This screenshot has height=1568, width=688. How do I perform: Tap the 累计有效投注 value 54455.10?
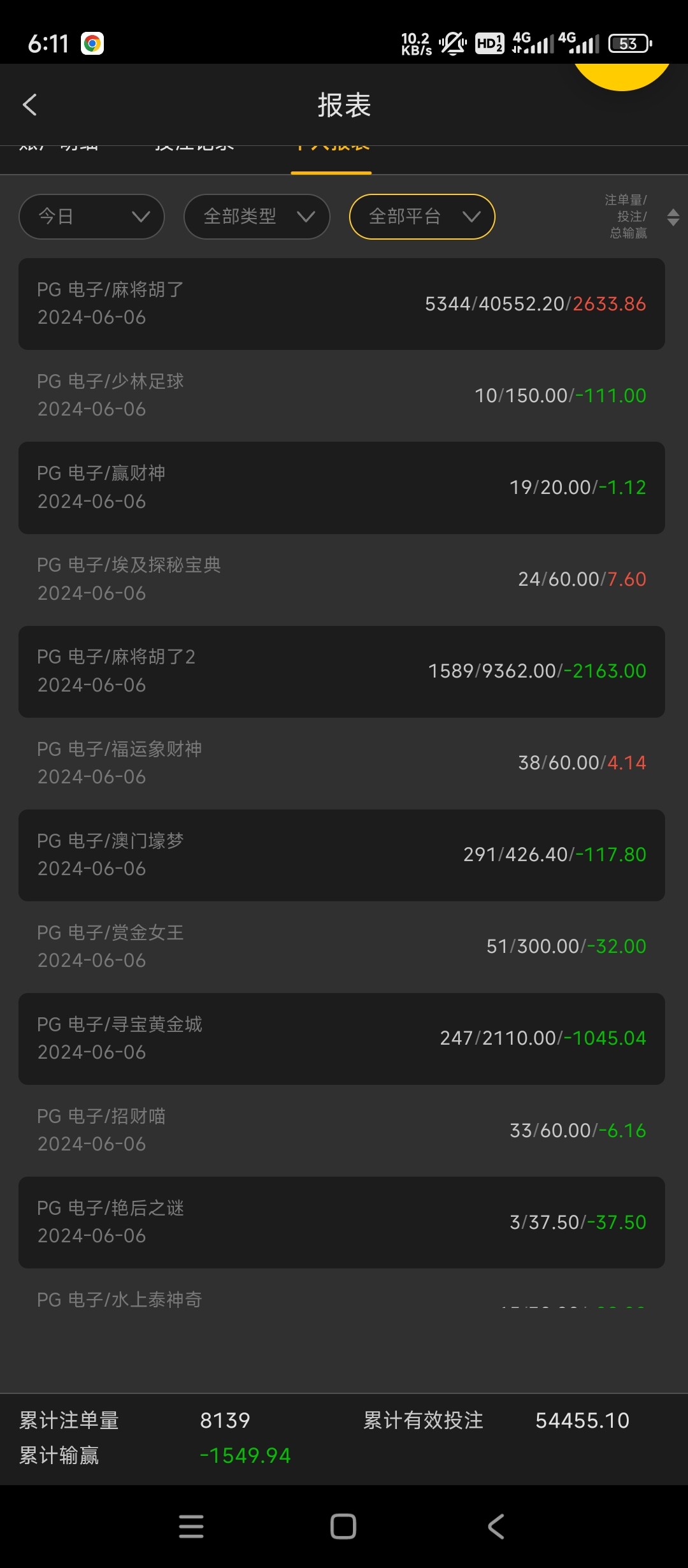pyautogui.click(x=584, y=1420)
